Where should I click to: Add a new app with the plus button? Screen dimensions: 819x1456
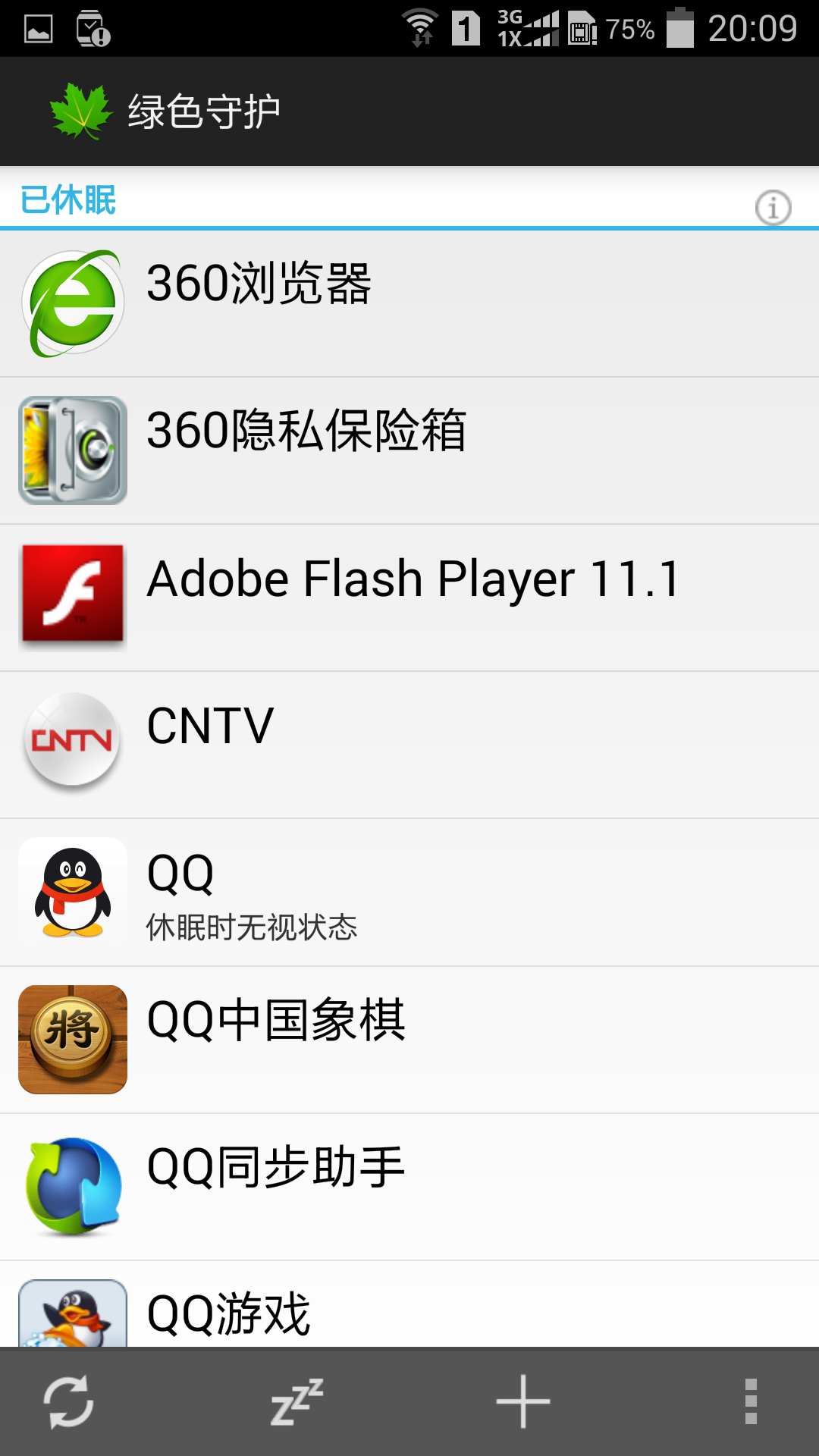523,1401
